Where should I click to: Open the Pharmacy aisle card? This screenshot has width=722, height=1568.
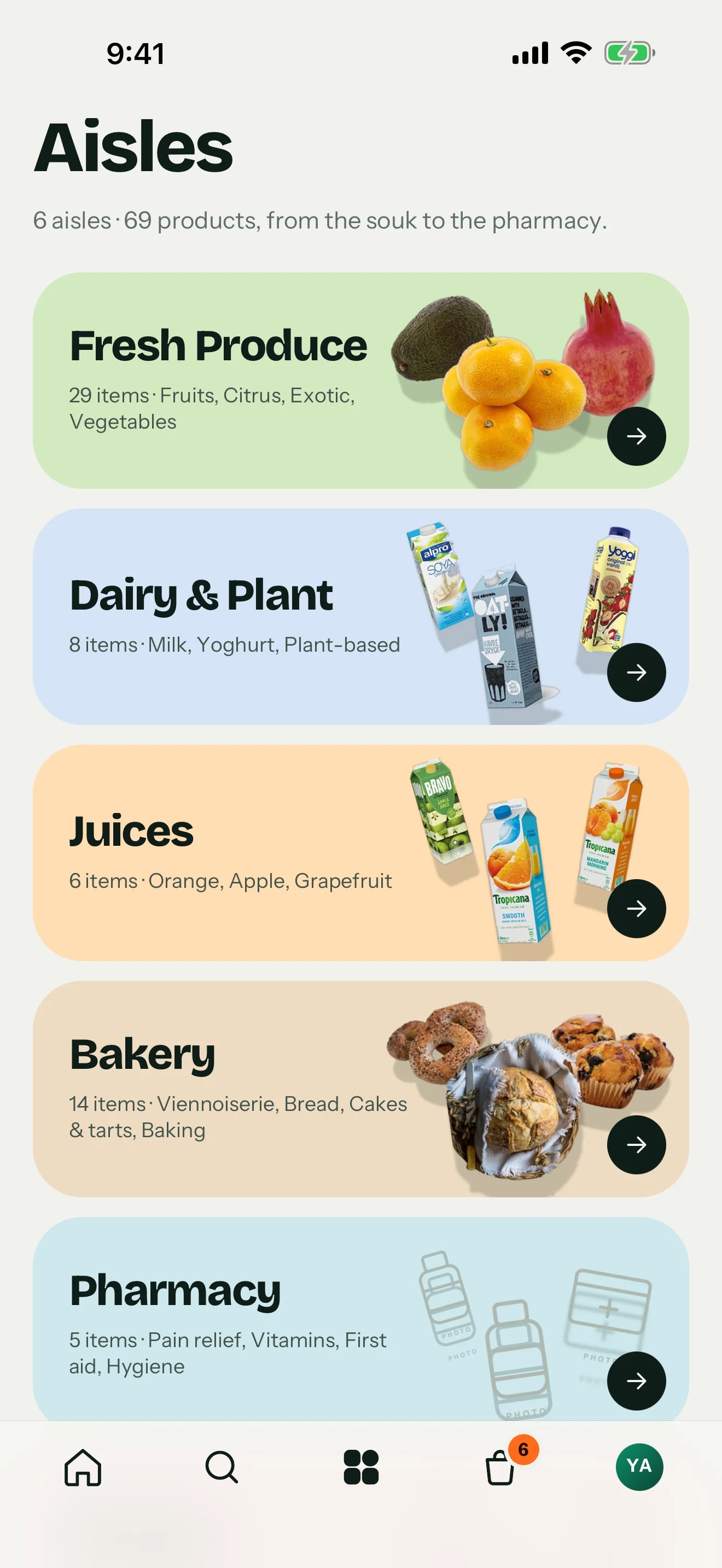click(x=360, y=1319)
